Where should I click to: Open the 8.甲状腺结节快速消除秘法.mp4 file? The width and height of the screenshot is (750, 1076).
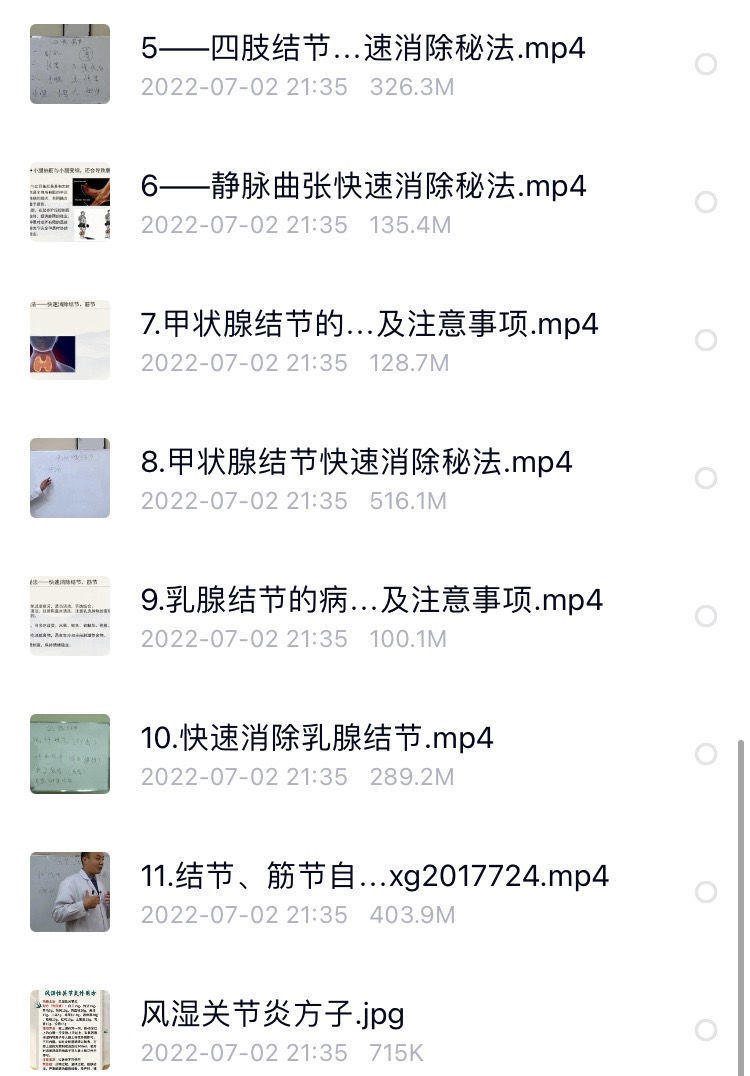tap(356, 463)
